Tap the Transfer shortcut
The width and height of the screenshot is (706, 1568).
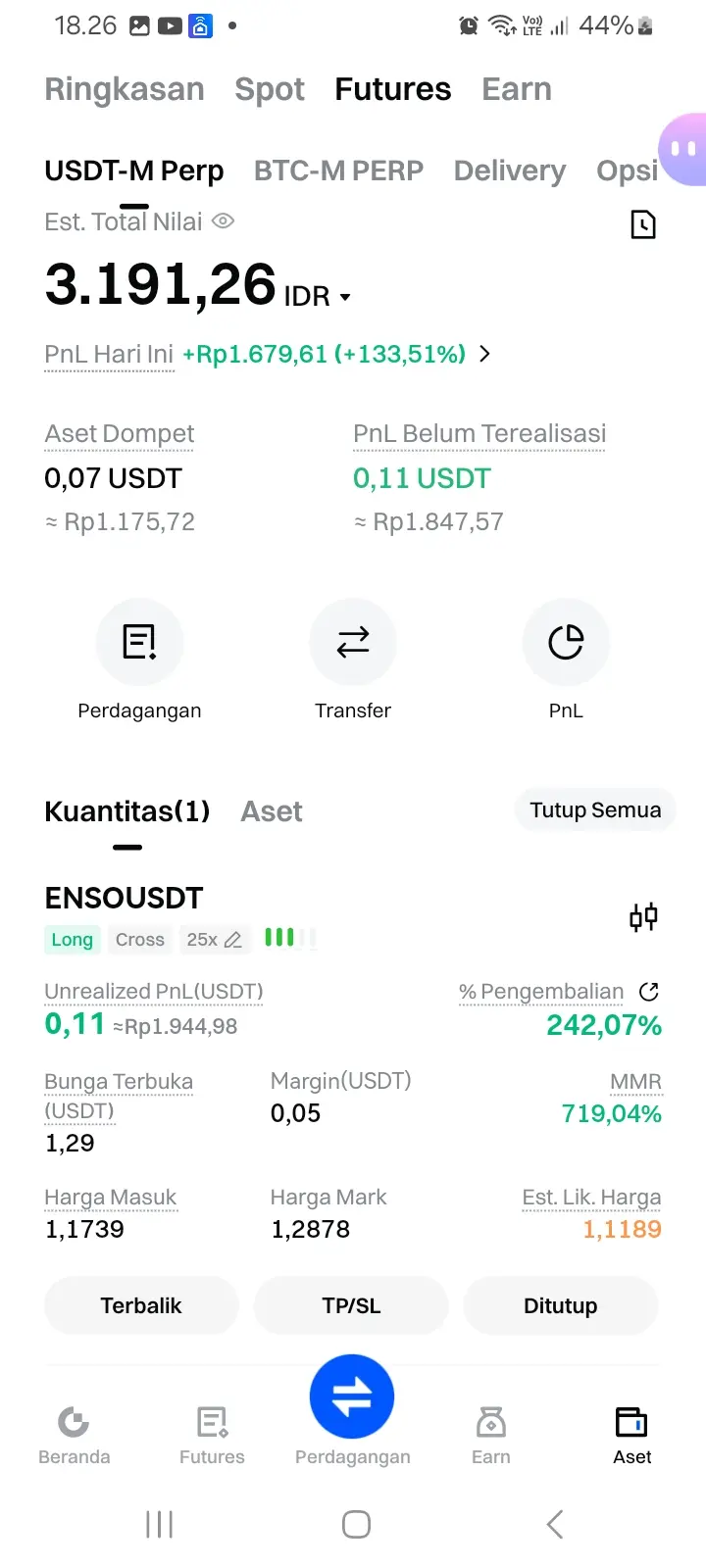pos(353,643)
